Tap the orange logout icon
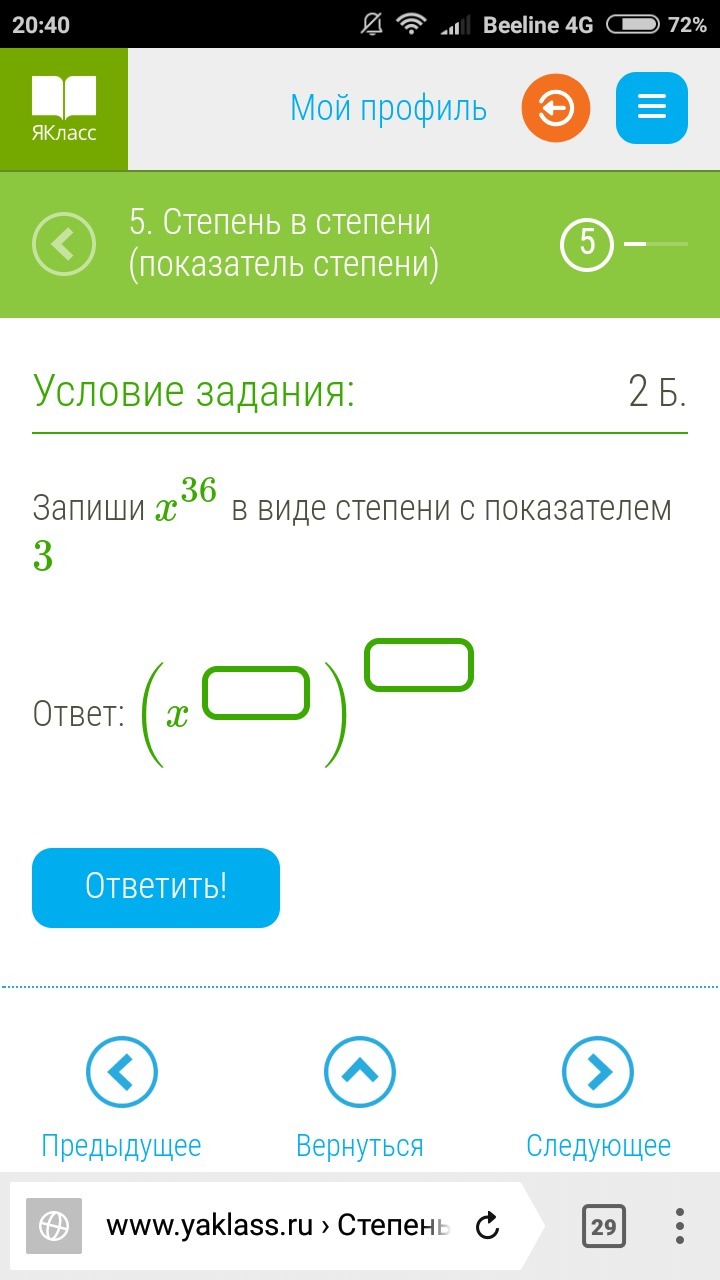Screen dimensions: 720x1280 click(x=556, y=108)
